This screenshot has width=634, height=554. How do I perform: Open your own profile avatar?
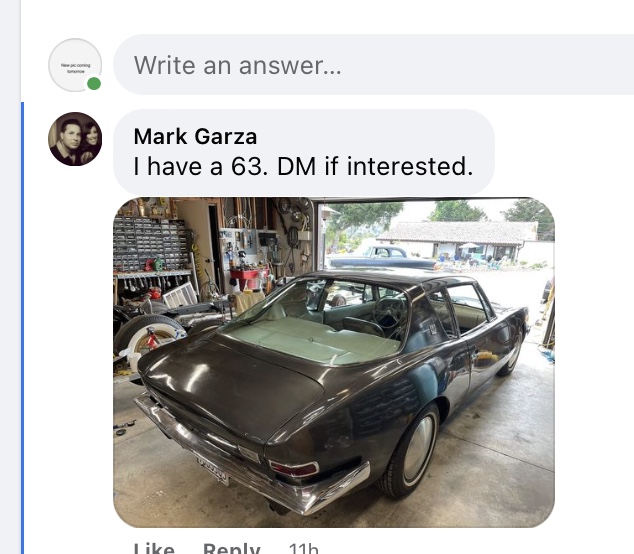(x=75, y=66)
